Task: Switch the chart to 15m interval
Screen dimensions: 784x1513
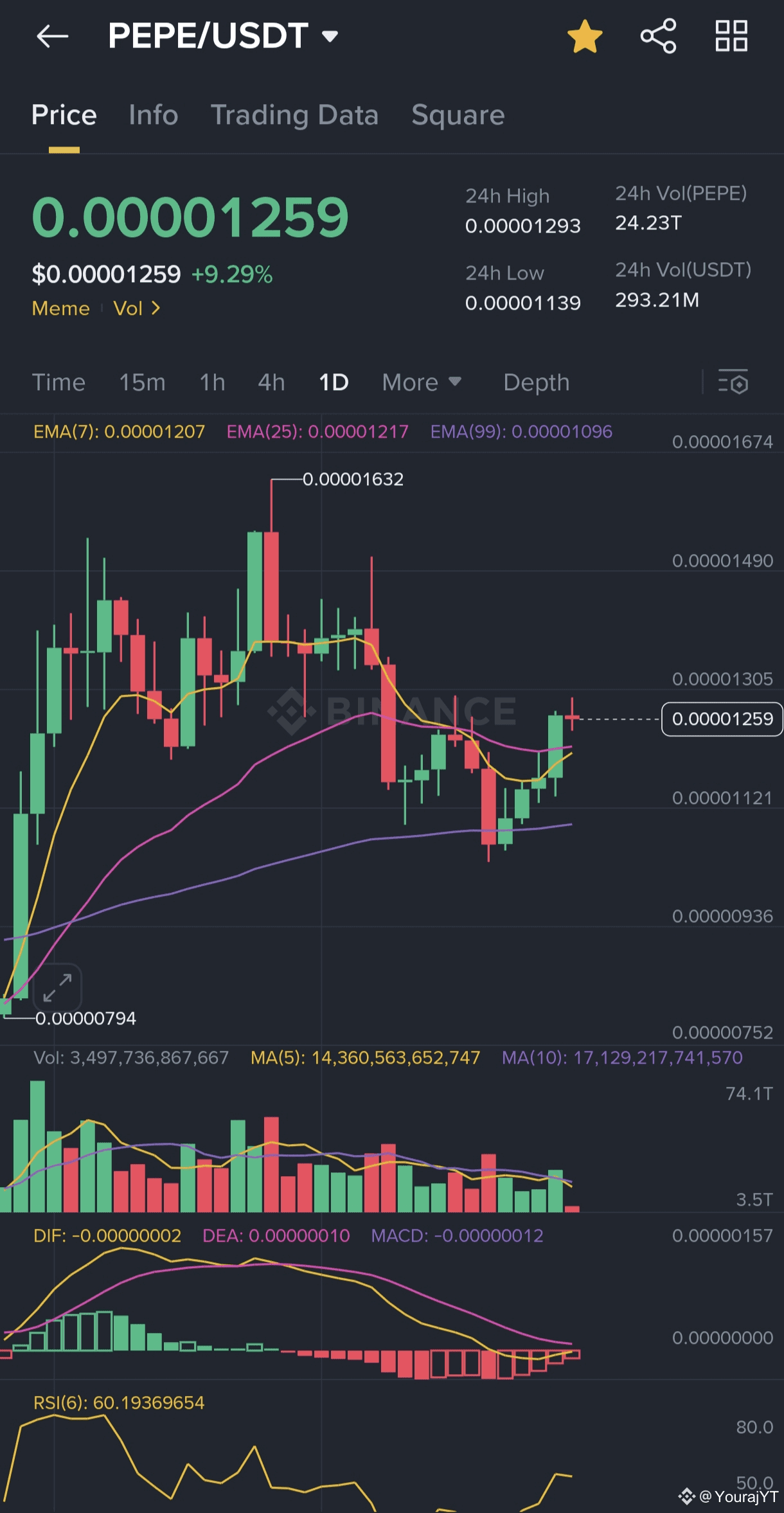Action: 142,382
